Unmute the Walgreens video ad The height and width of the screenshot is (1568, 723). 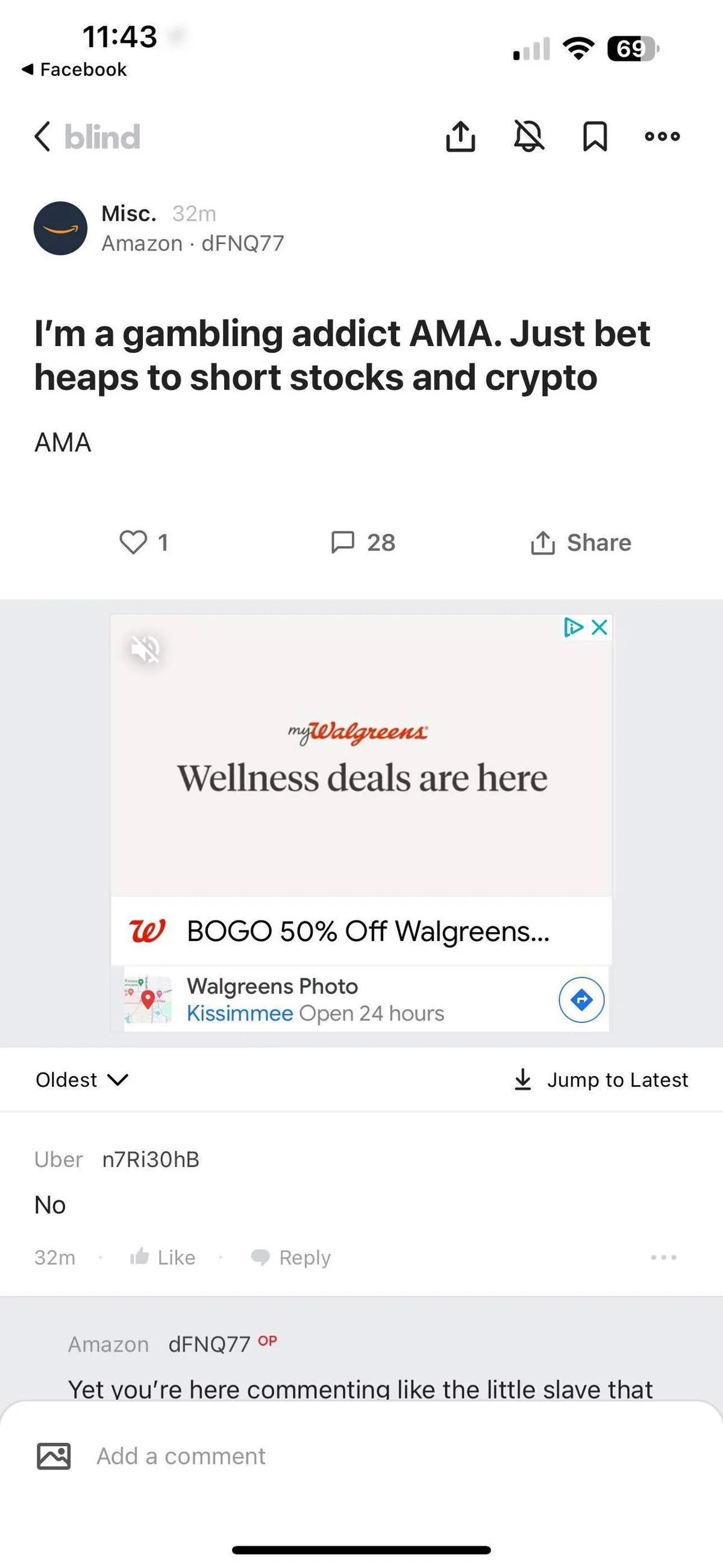click(x=145, y=649)
